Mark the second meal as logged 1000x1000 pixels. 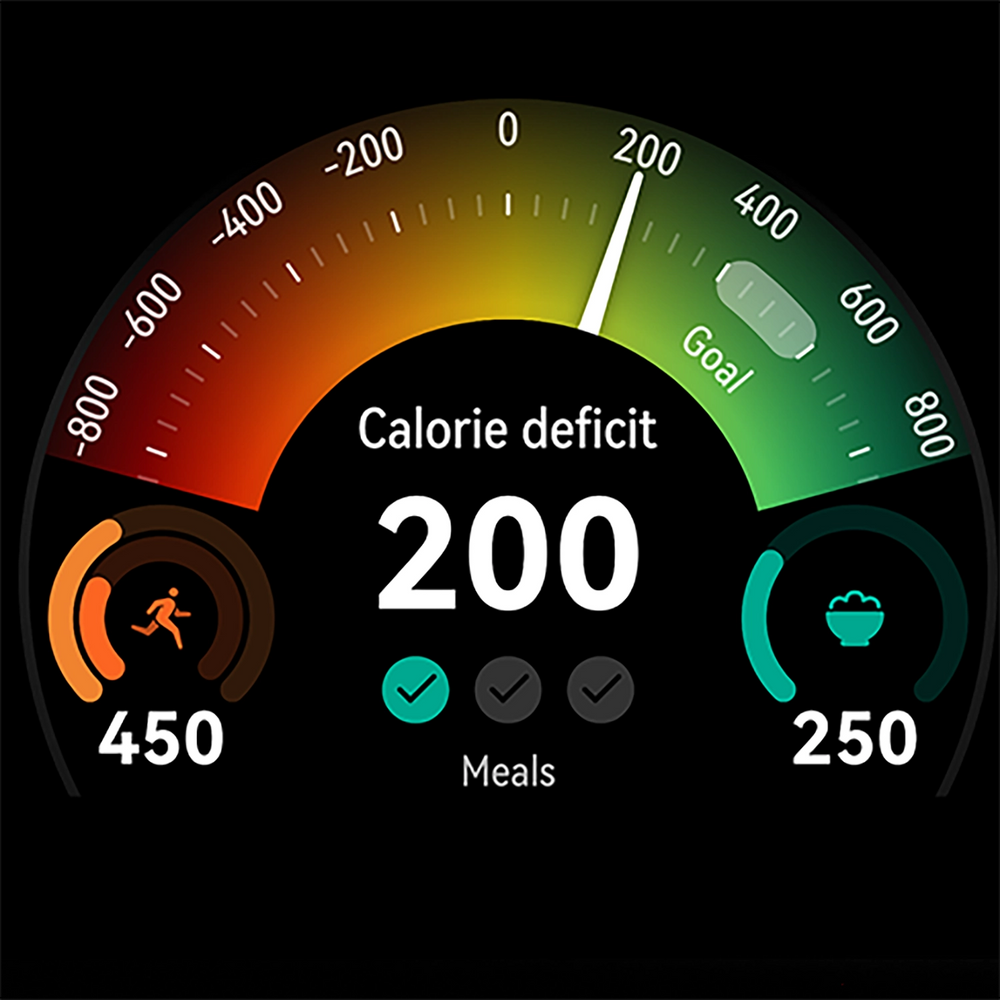[x=508, y=688]
